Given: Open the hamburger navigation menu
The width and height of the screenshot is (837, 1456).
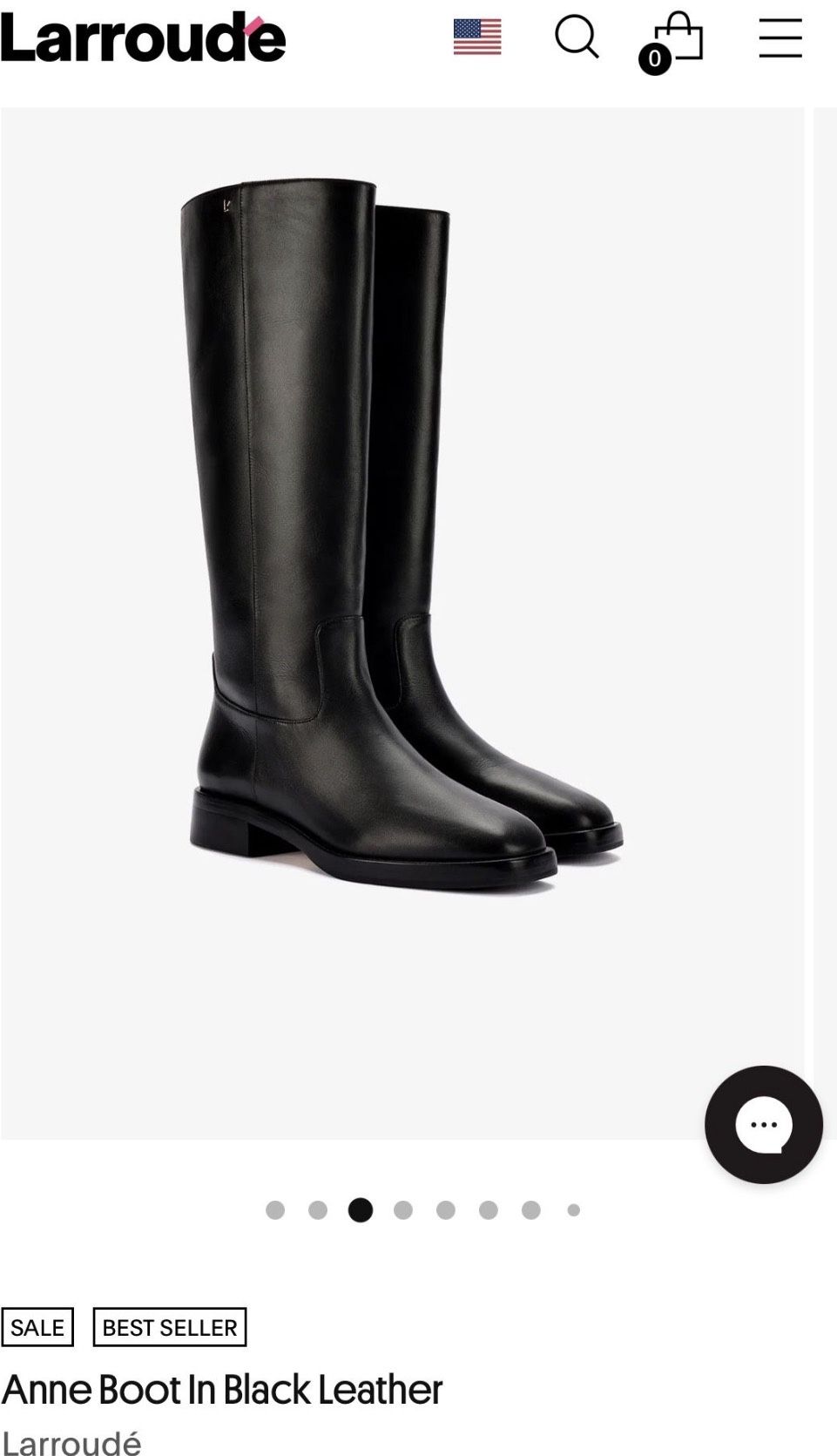Looking at the screenshot, I should pos(780,39).
